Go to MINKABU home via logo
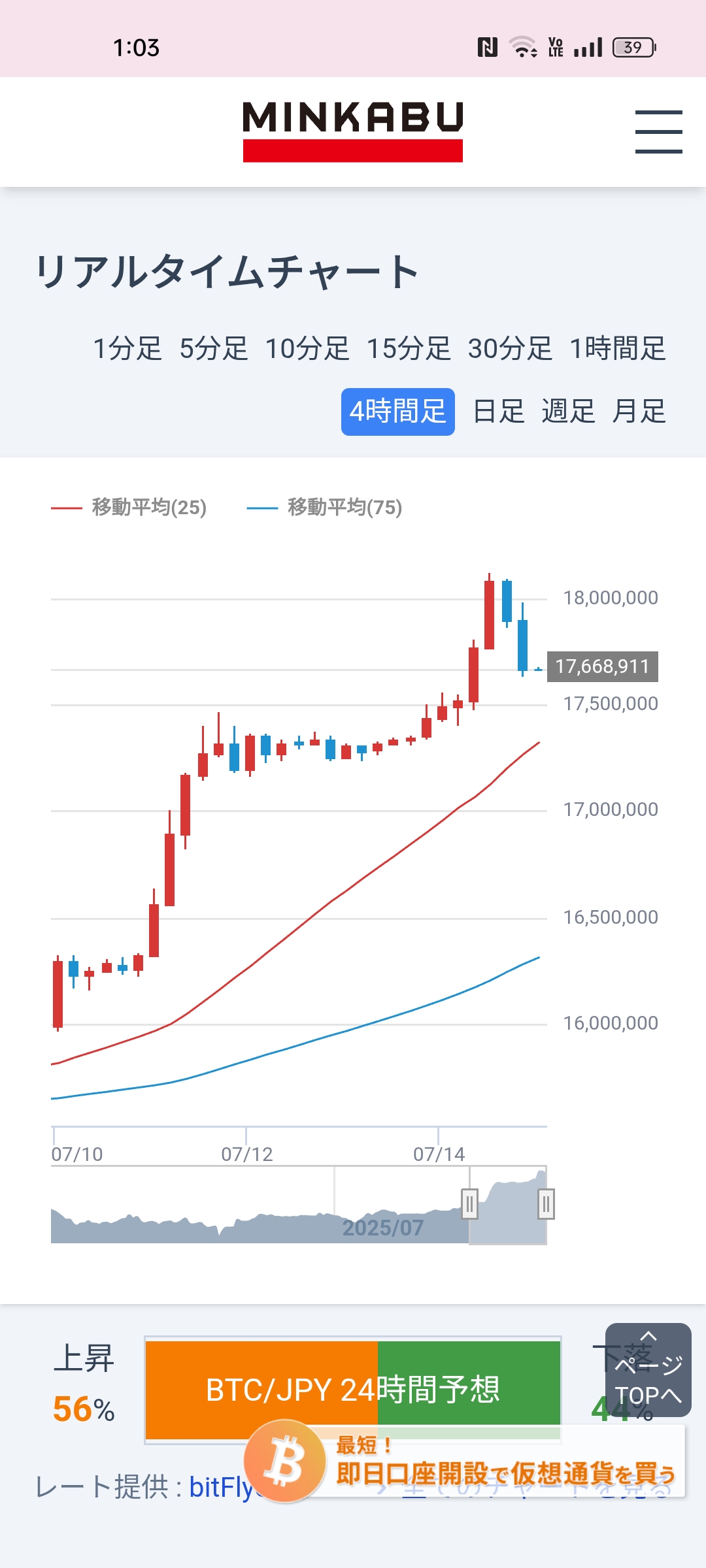The image size is (706, 1568). coord(353,131)
